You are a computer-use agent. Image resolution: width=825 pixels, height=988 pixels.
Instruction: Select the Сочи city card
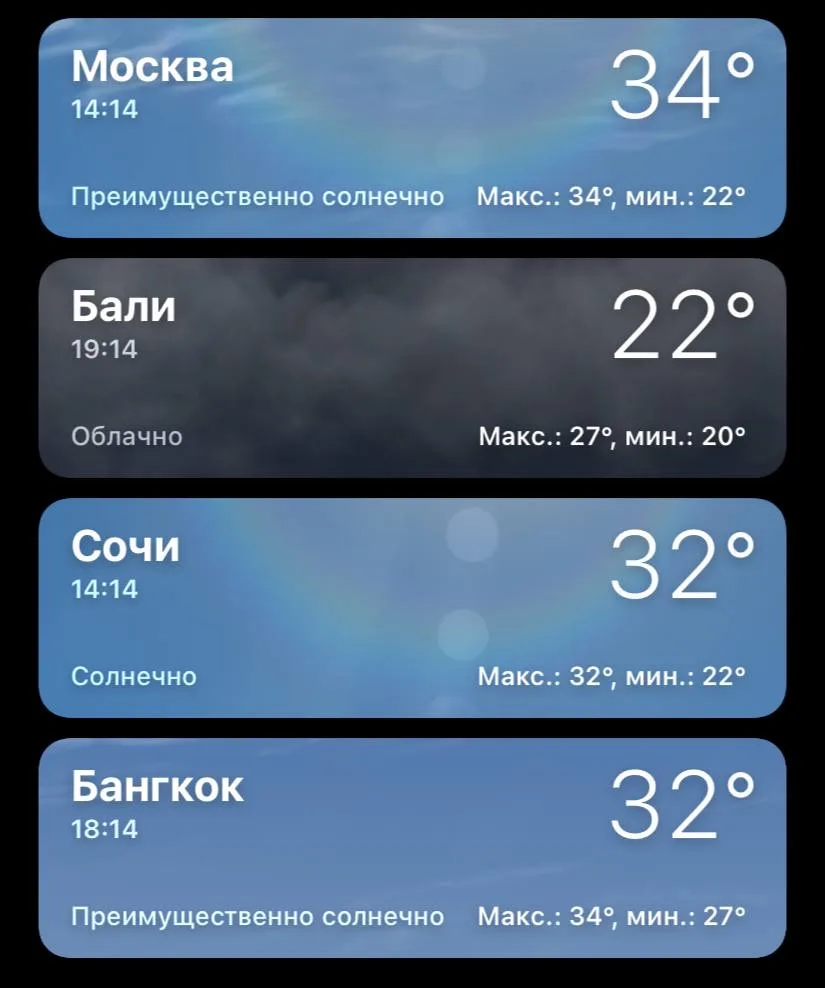(412, 608)
